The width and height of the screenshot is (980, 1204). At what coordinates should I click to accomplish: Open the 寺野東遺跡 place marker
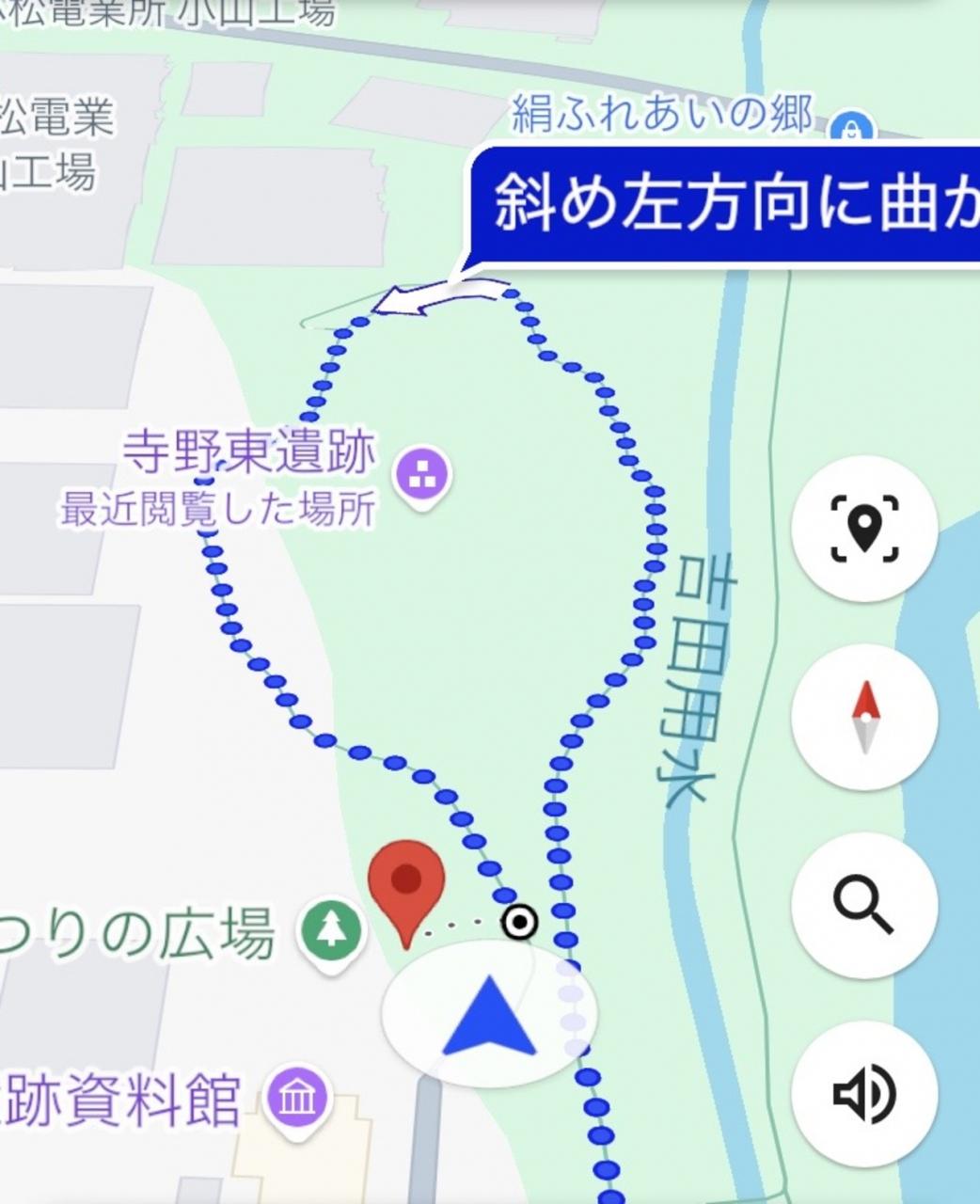pyautogui.click(x=423, y=476)
